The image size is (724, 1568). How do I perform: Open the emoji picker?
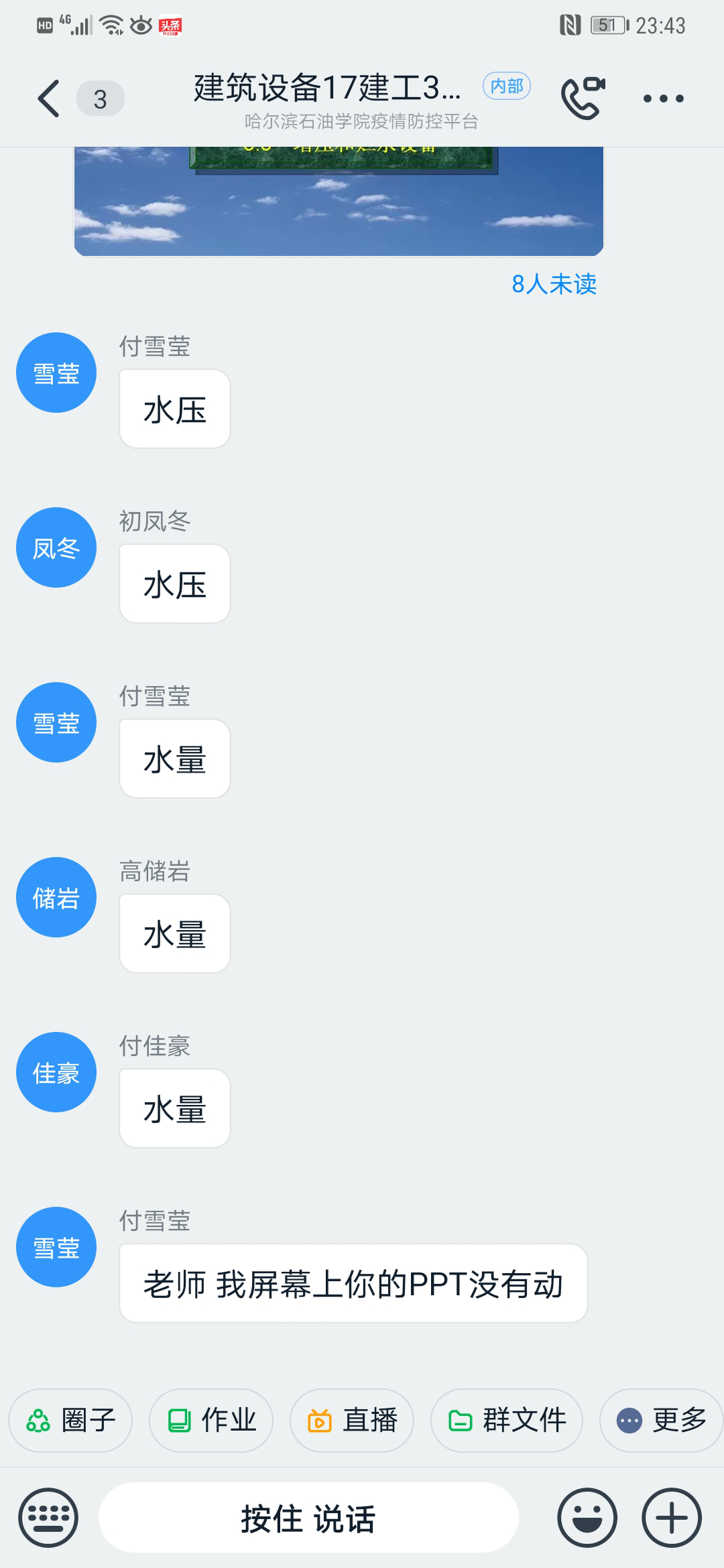click(587, 1518)
